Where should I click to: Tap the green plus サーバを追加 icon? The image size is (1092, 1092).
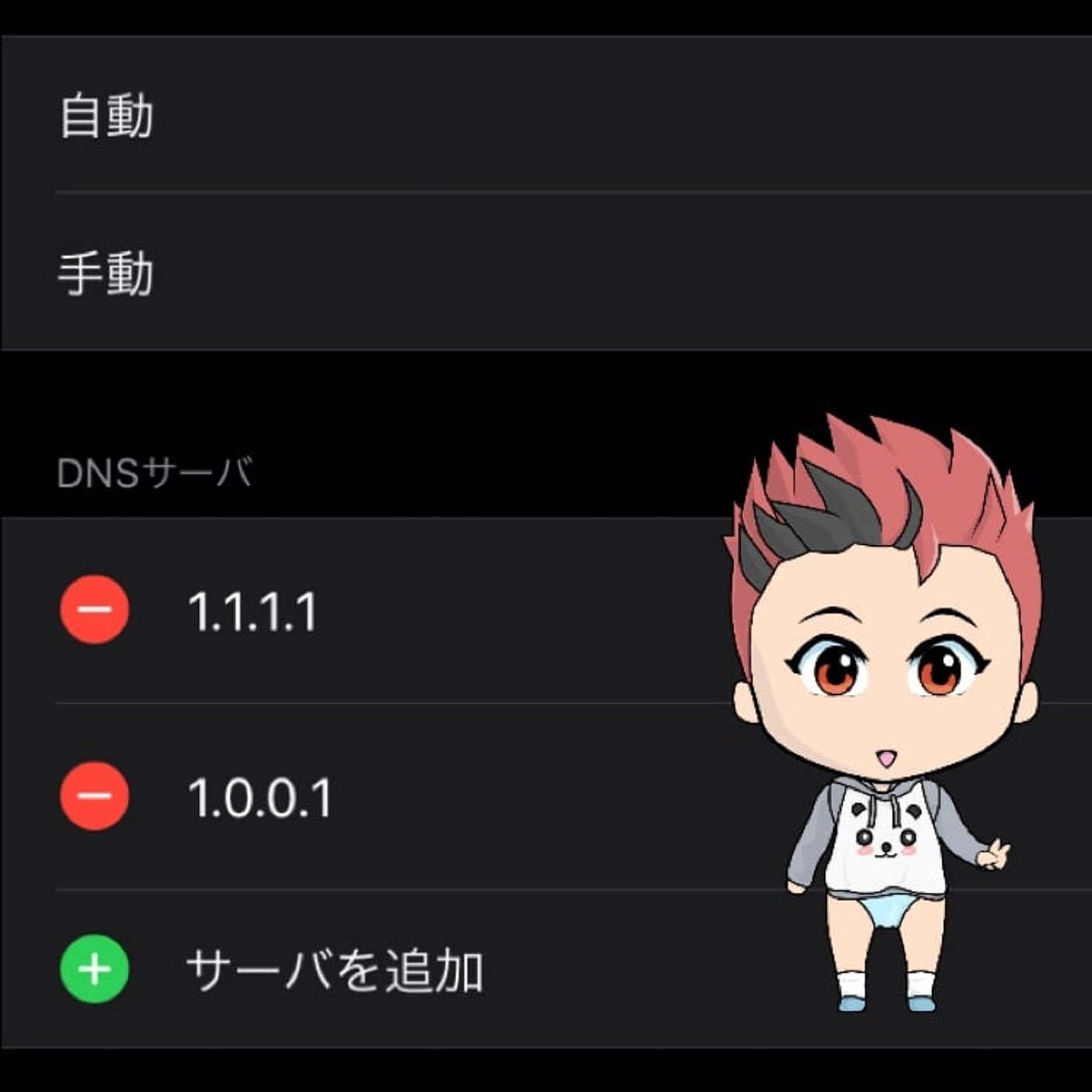click(94, 969)
